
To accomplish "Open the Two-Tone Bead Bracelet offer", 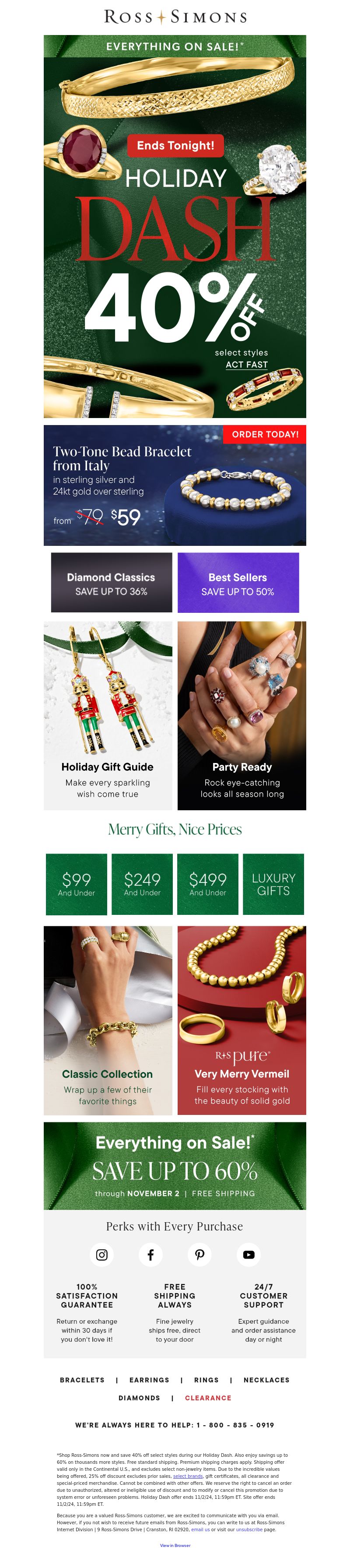I will coord(175,485).
